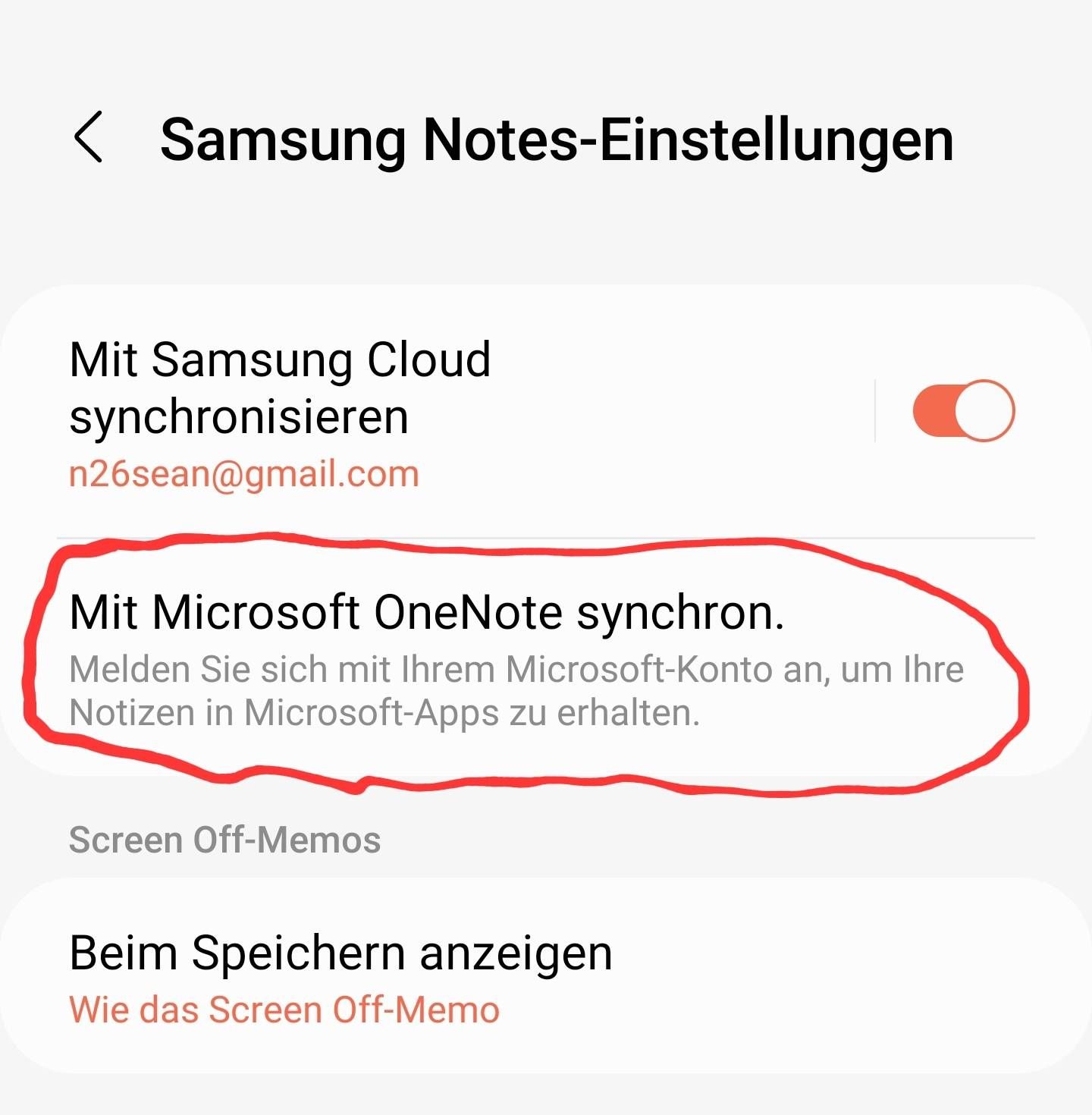Disable the Samsung Cloud sync switch
1092x1115 pixels.
[963, 410]
